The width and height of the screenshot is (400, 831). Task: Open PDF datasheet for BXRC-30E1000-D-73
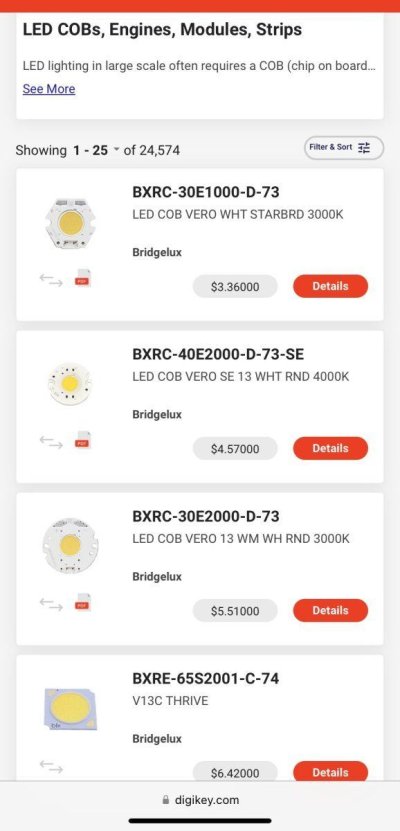coord(83,279)
